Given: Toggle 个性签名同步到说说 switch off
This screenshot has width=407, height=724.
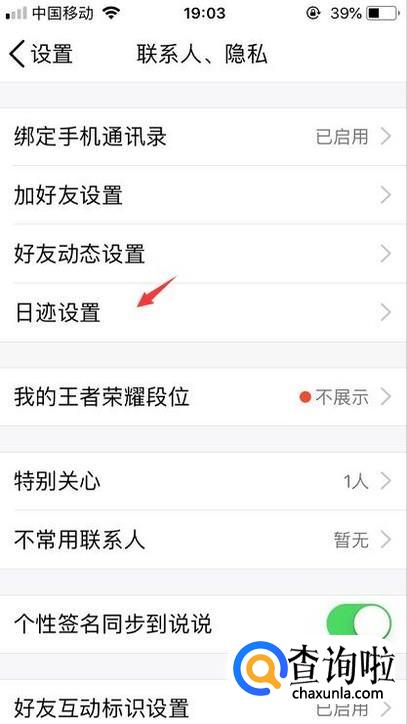Looking at the screenshot, I should coord(359,623).
